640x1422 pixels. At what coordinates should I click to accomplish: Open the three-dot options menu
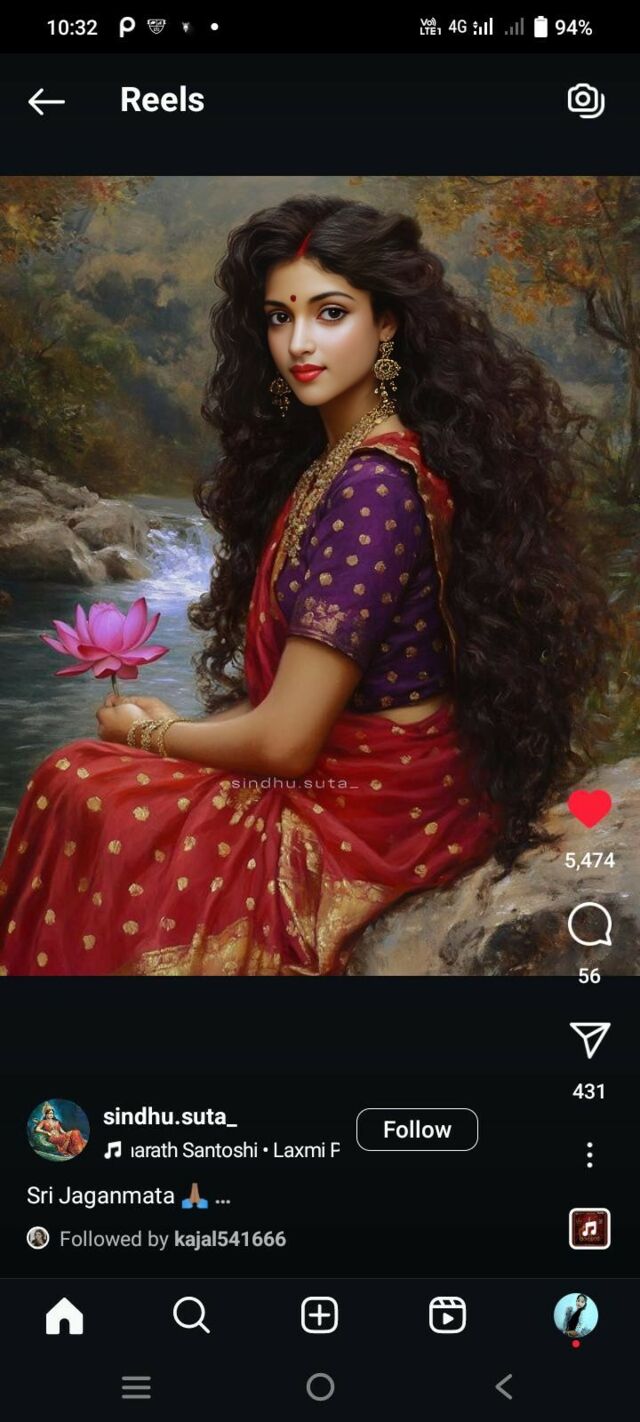click(x=589, y=1155)
